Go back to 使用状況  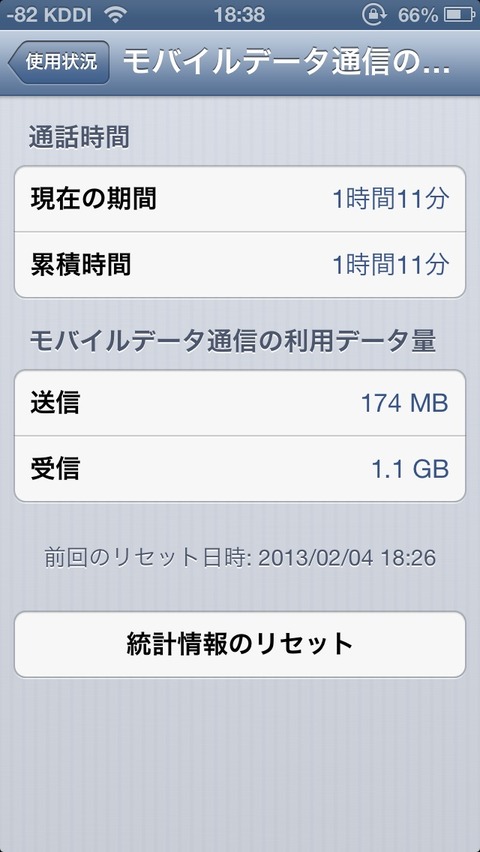[x=59, y=62]
